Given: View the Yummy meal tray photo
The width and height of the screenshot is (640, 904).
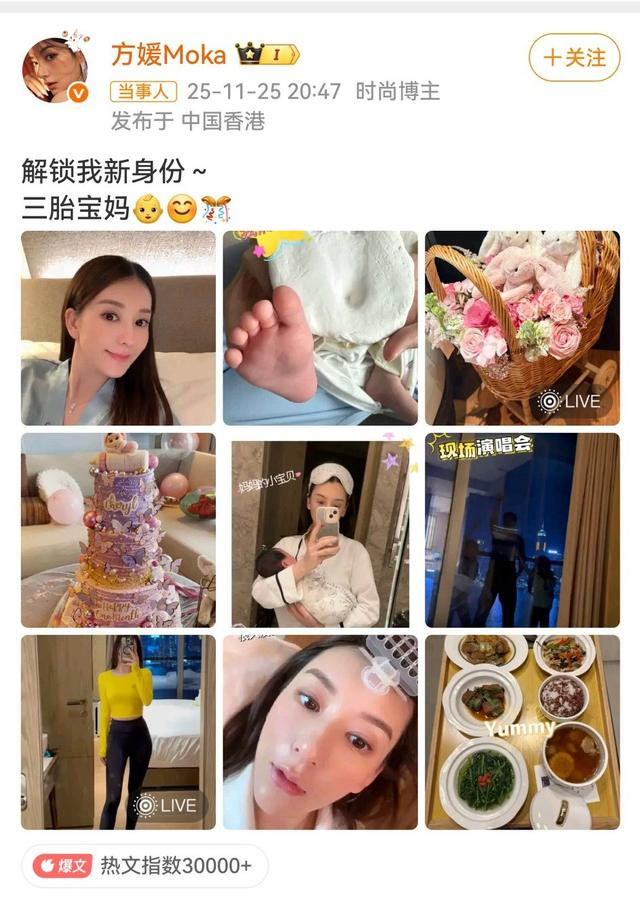Looking at the screenshot, I should (x=522, y=732).
